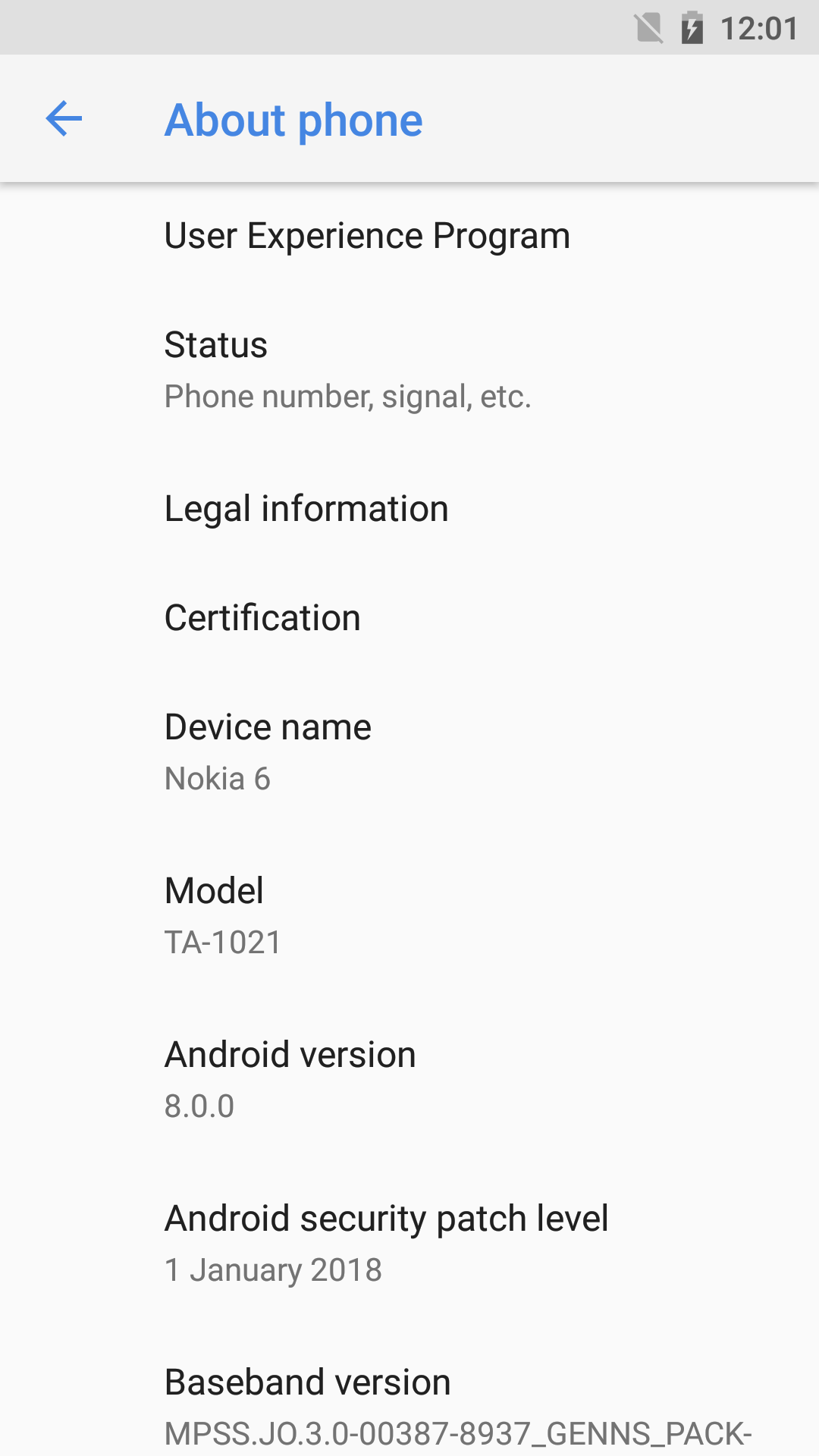Tap the Baseband version row
This screenshot has height=1456, width=819.
409,1407
